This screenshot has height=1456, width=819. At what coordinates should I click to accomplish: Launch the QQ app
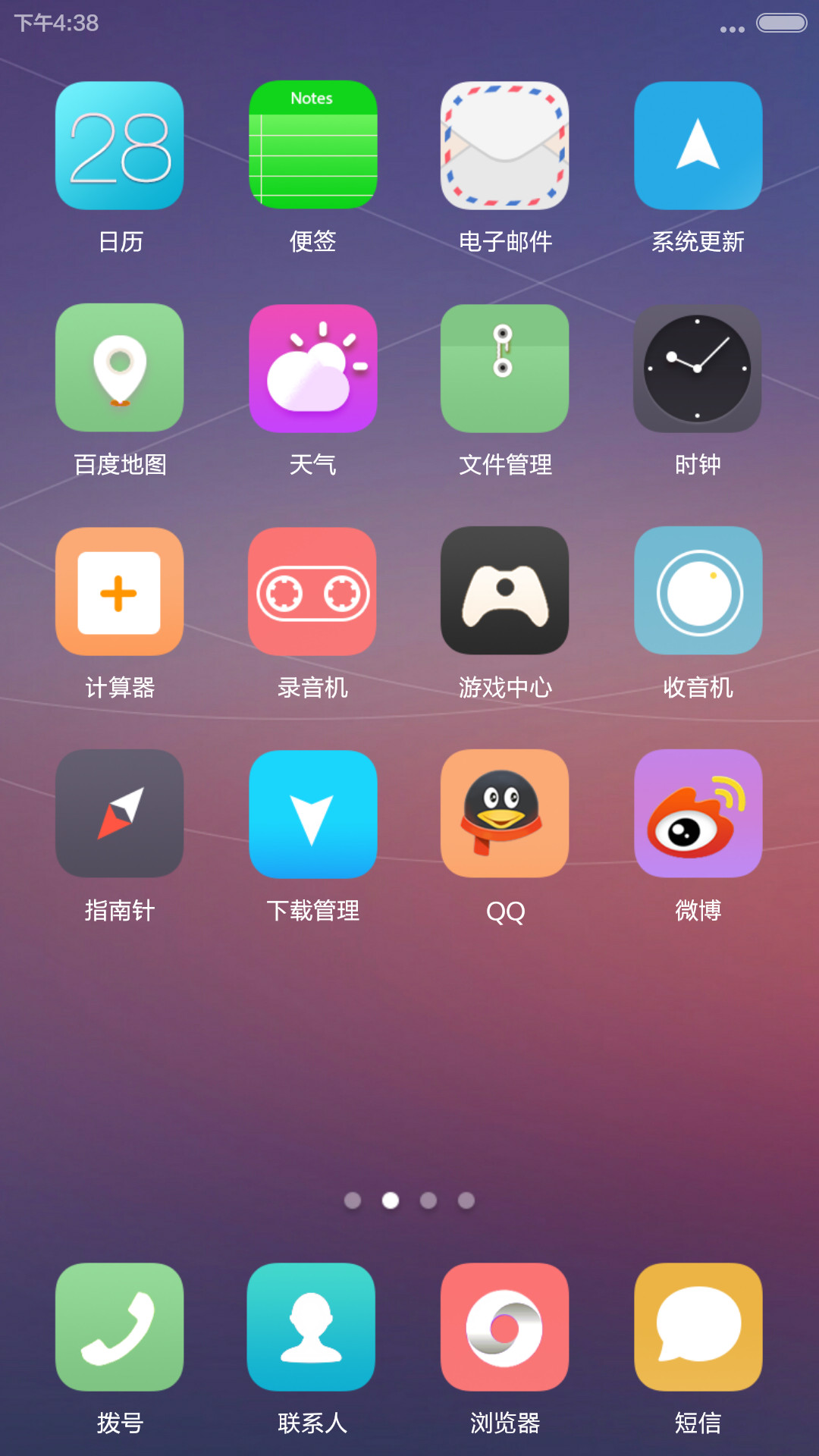pyautogui.click(x=505, y=814)
